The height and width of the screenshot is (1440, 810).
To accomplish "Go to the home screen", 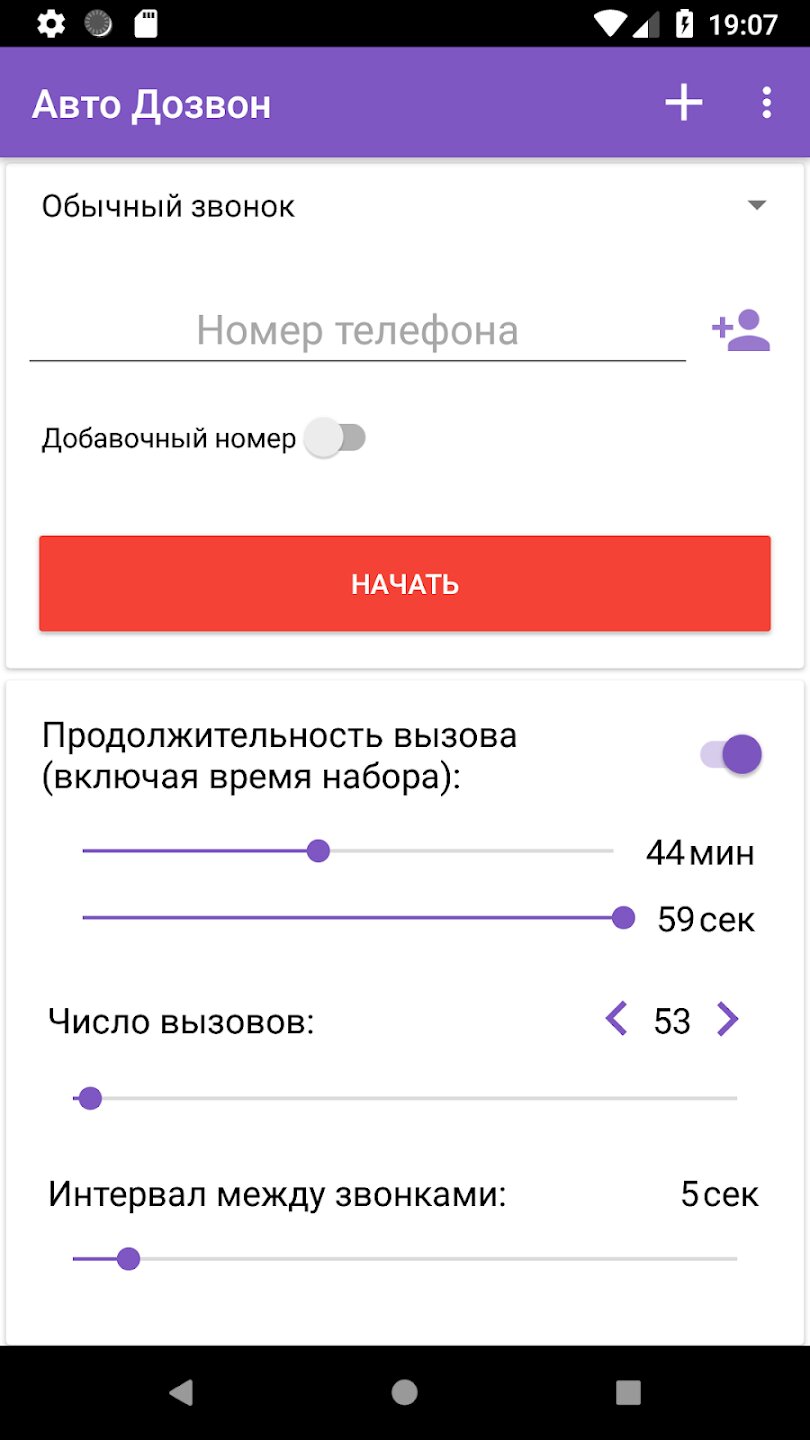I will click(404, 1392).
